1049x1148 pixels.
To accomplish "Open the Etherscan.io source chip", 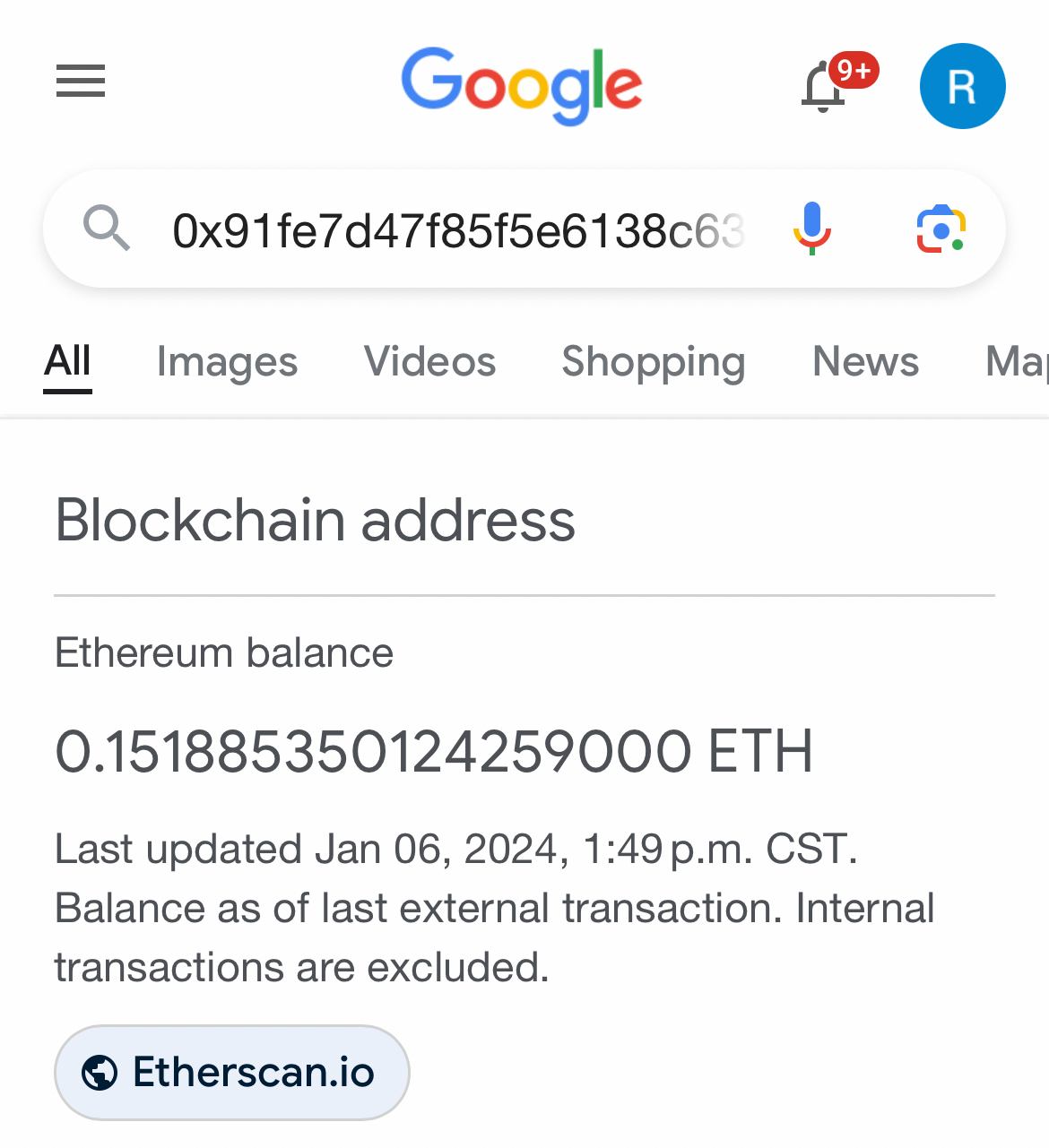I will (x=232, y=1072).
